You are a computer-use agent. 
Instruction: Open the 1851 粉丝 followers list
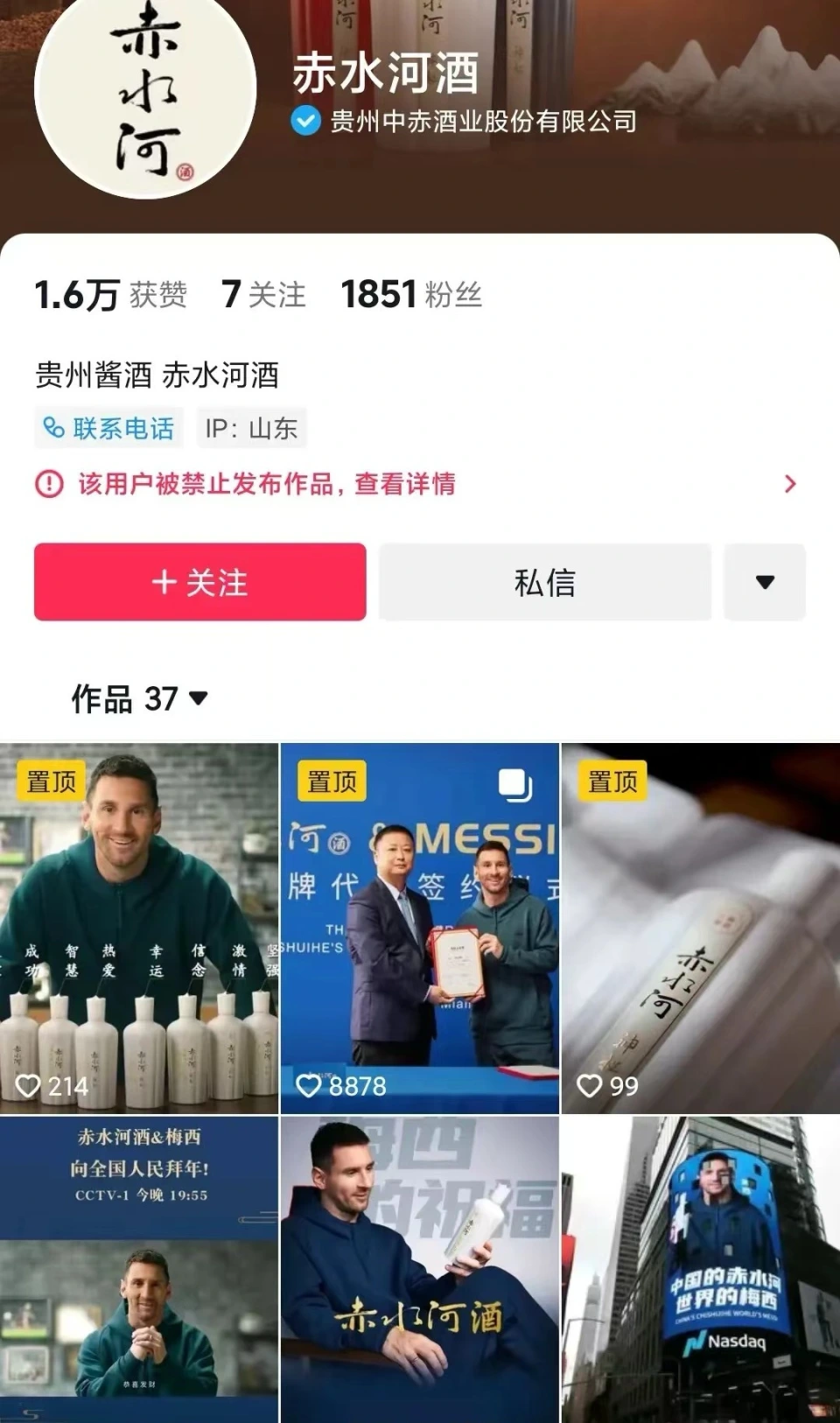411,295
